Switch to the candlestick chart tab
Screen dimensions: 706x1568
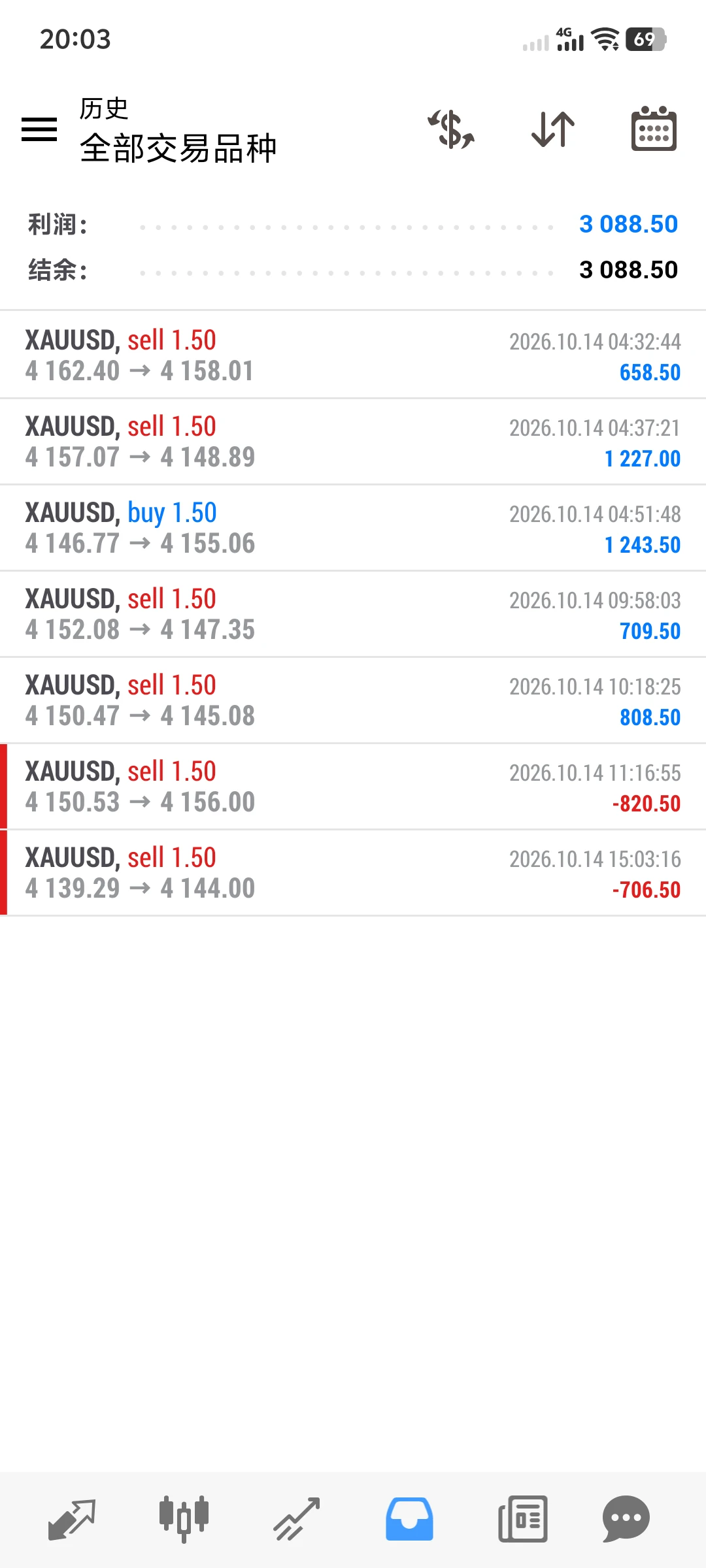pyautogui.click(x=184, y=1520)
